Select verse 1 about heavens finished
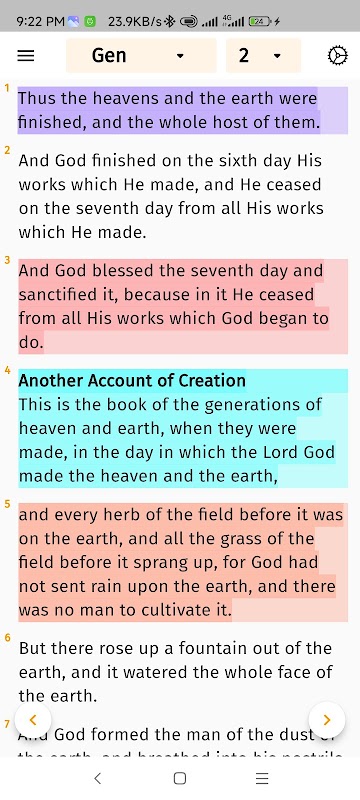Viewport: 360px width, 800px height. 183,110
